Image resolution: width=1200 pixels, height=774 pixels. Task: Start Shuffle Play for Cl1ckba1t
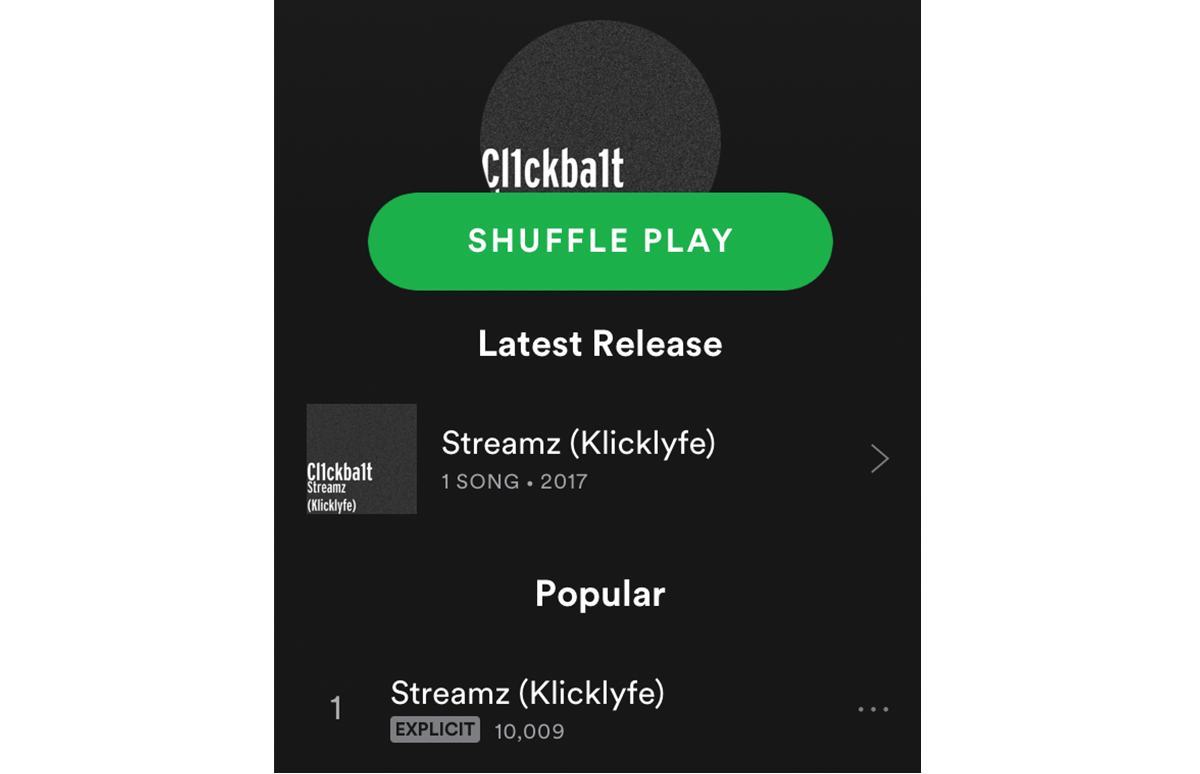coord(600,241)
